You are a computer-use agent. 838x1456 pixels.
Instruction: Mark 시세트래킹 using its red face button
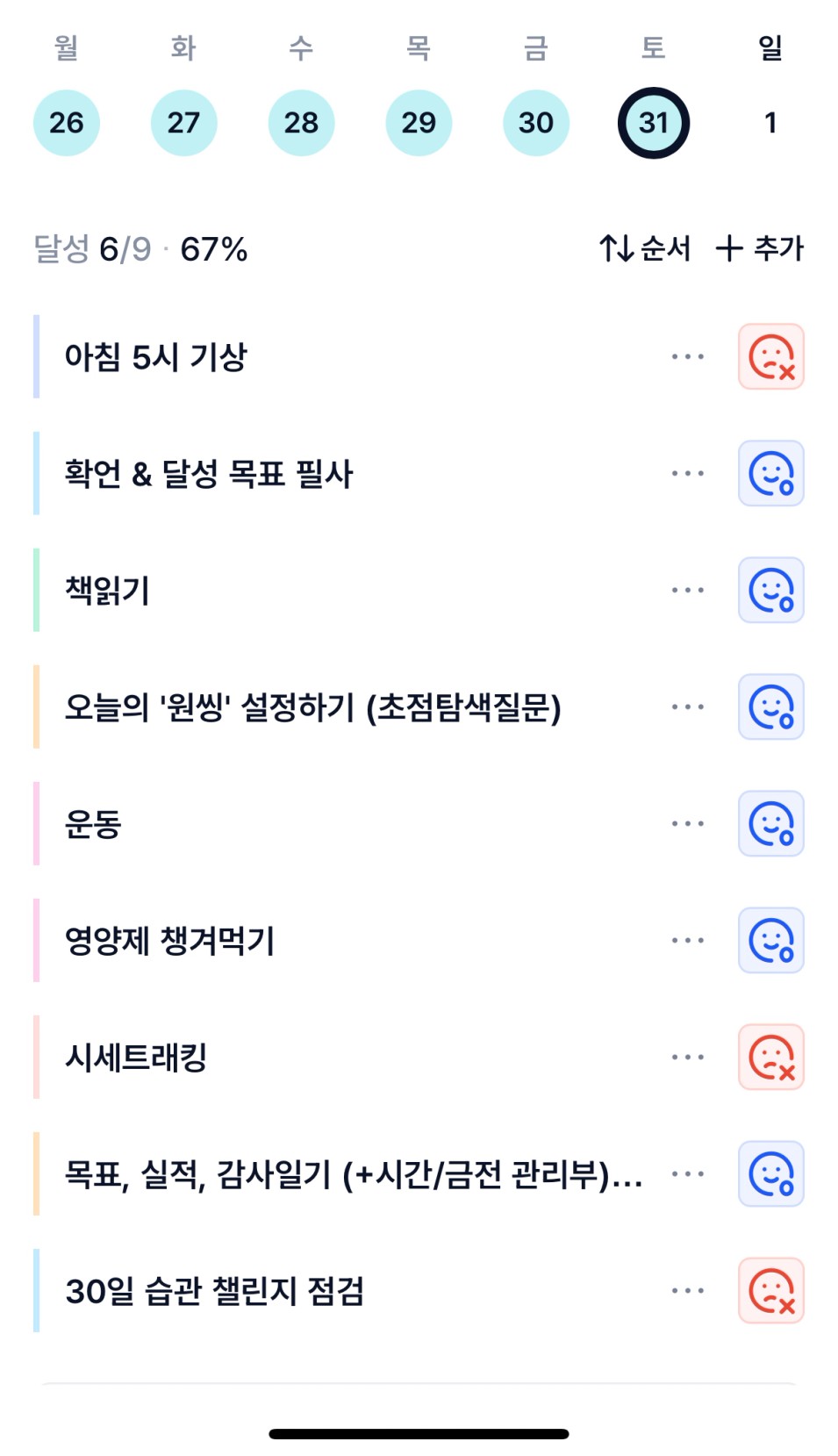(771, 1058)
